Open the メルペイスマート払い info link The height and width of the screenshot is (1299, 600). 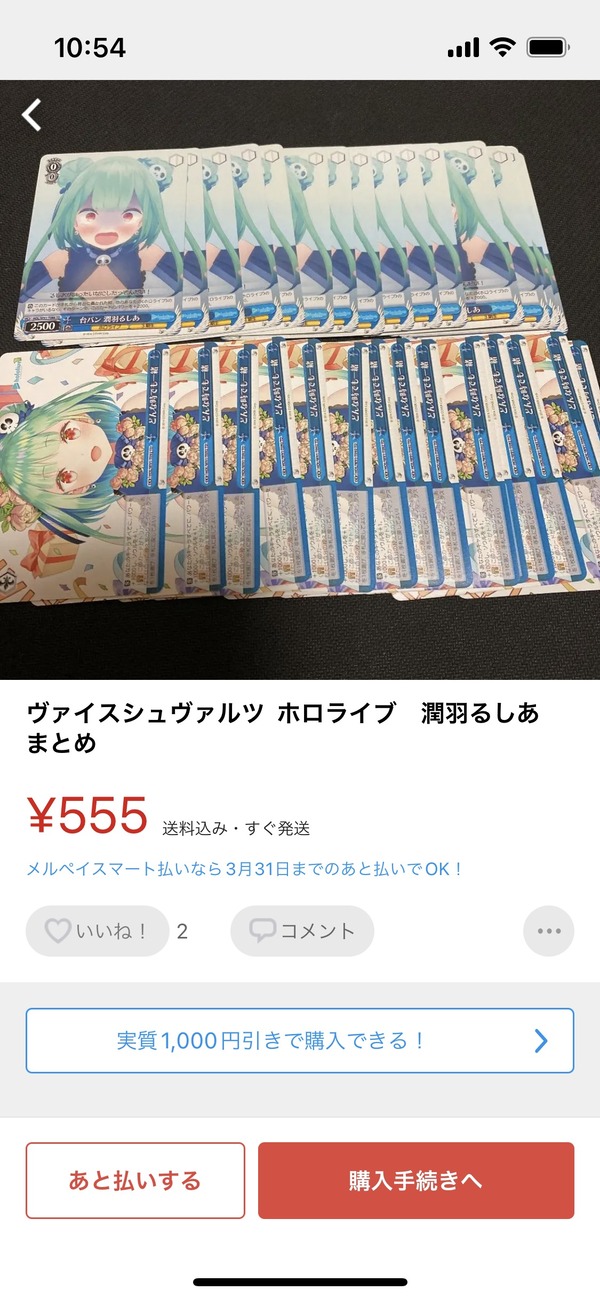(245, 869)
